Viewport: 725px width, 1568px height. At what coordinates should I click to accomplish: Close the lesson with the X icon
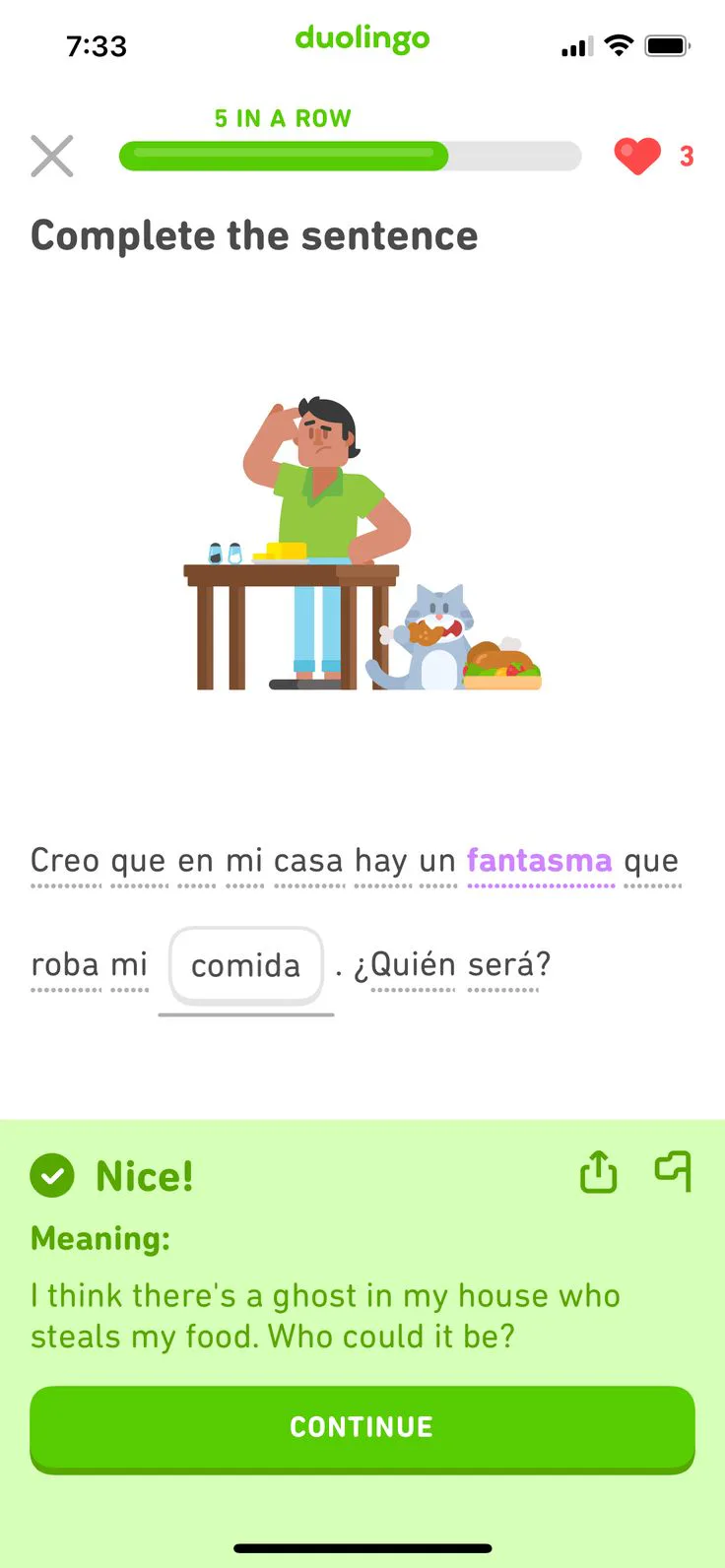pos(52,157)
